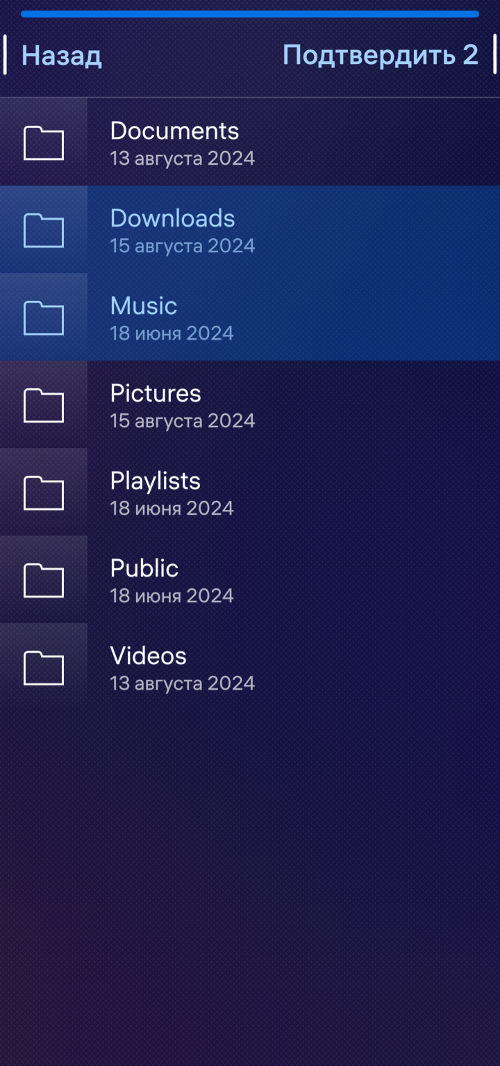Confirm selection with Подтвердить 2
Screen dimensions: 500x1066
(380, 55)
